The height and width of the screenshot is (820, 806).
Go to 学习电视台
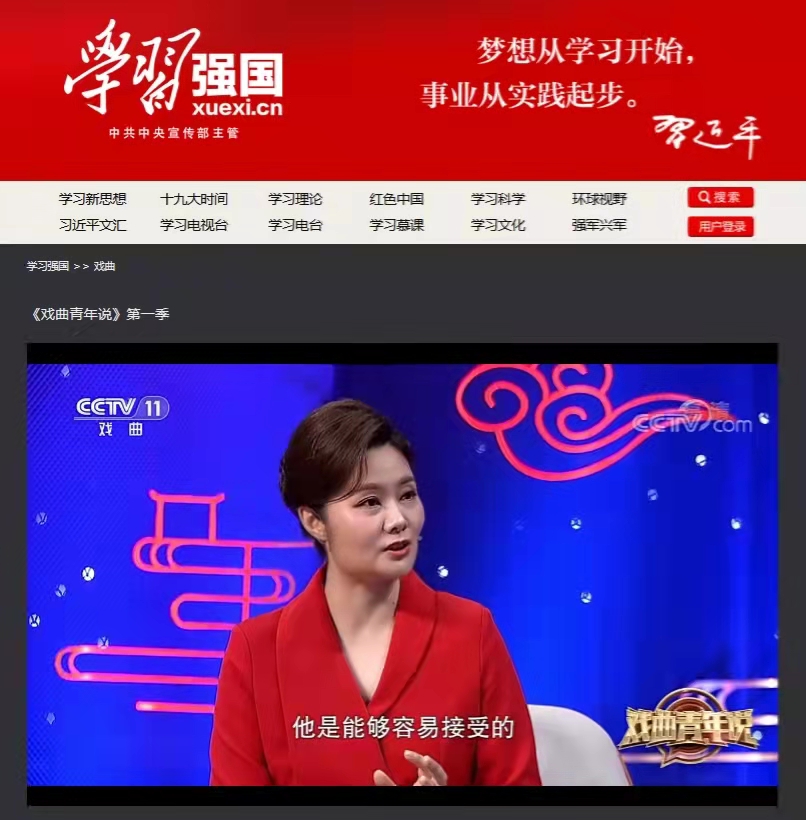(194, 225)
